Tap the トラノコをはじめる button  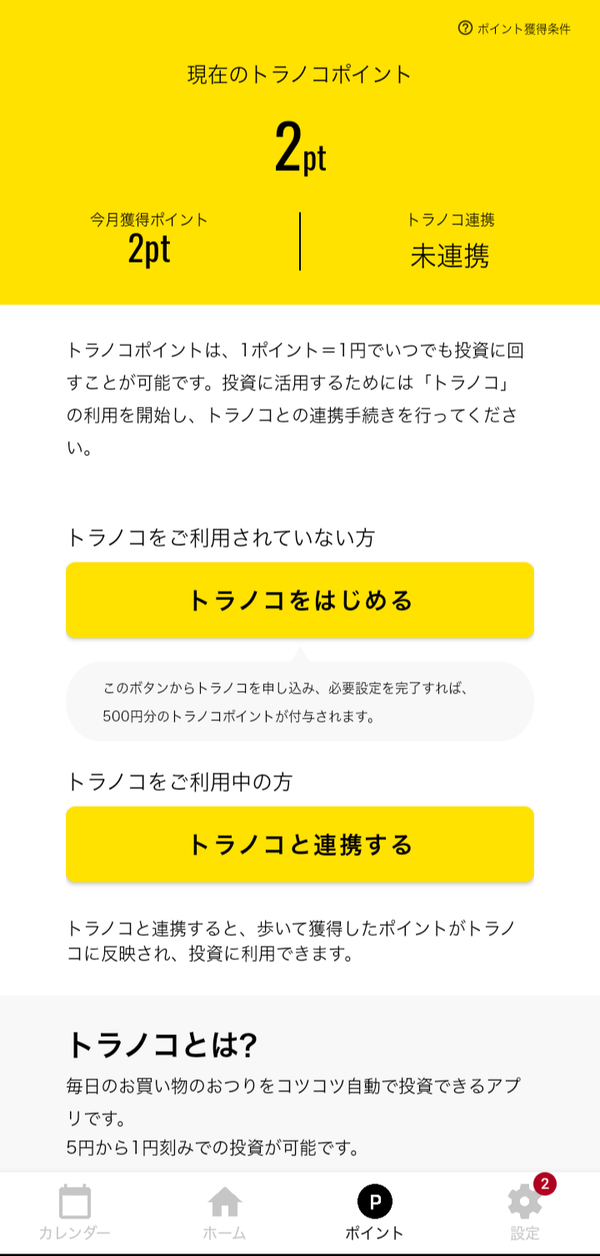[300, 600]
